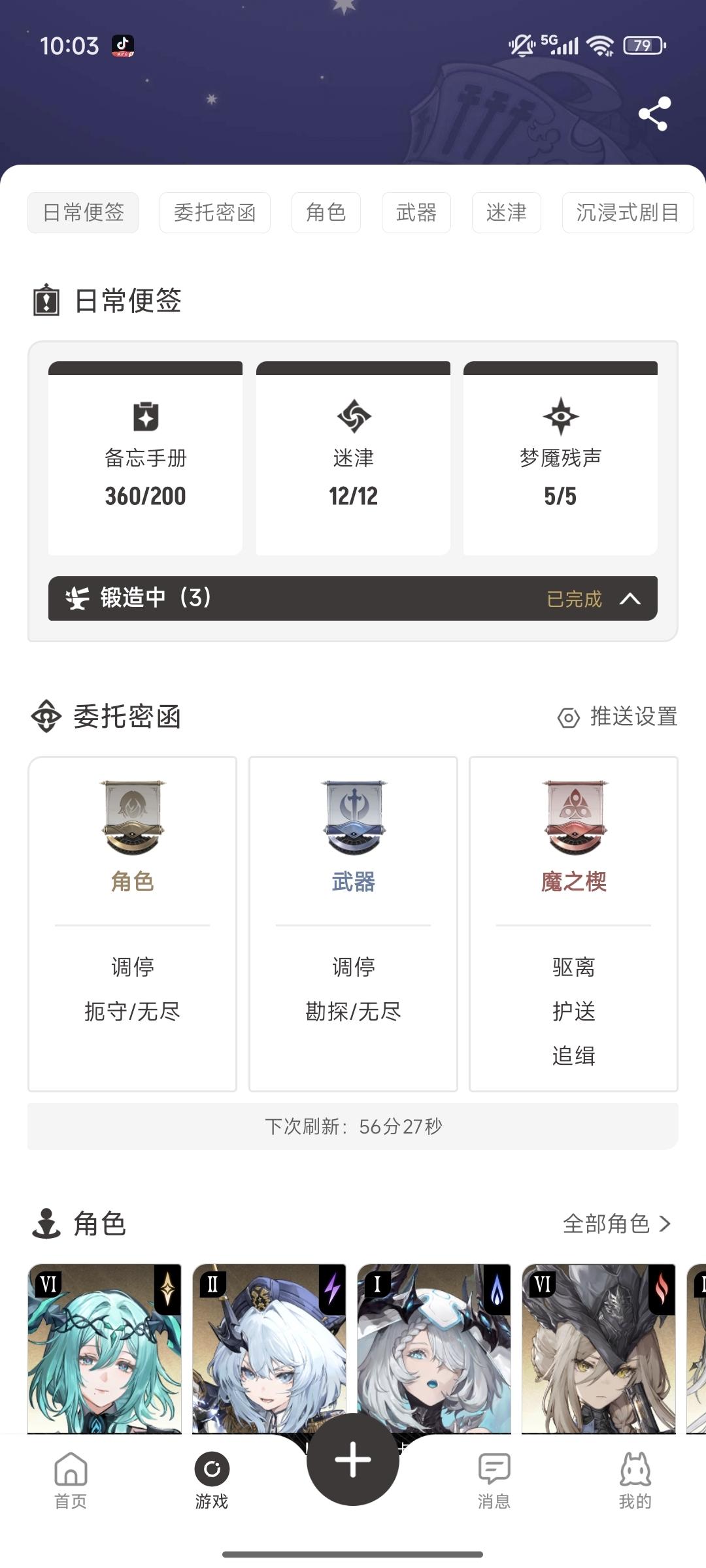Switch to the 游戏 tab
Screen dimensions: 706x1568
coord(212,1480)
